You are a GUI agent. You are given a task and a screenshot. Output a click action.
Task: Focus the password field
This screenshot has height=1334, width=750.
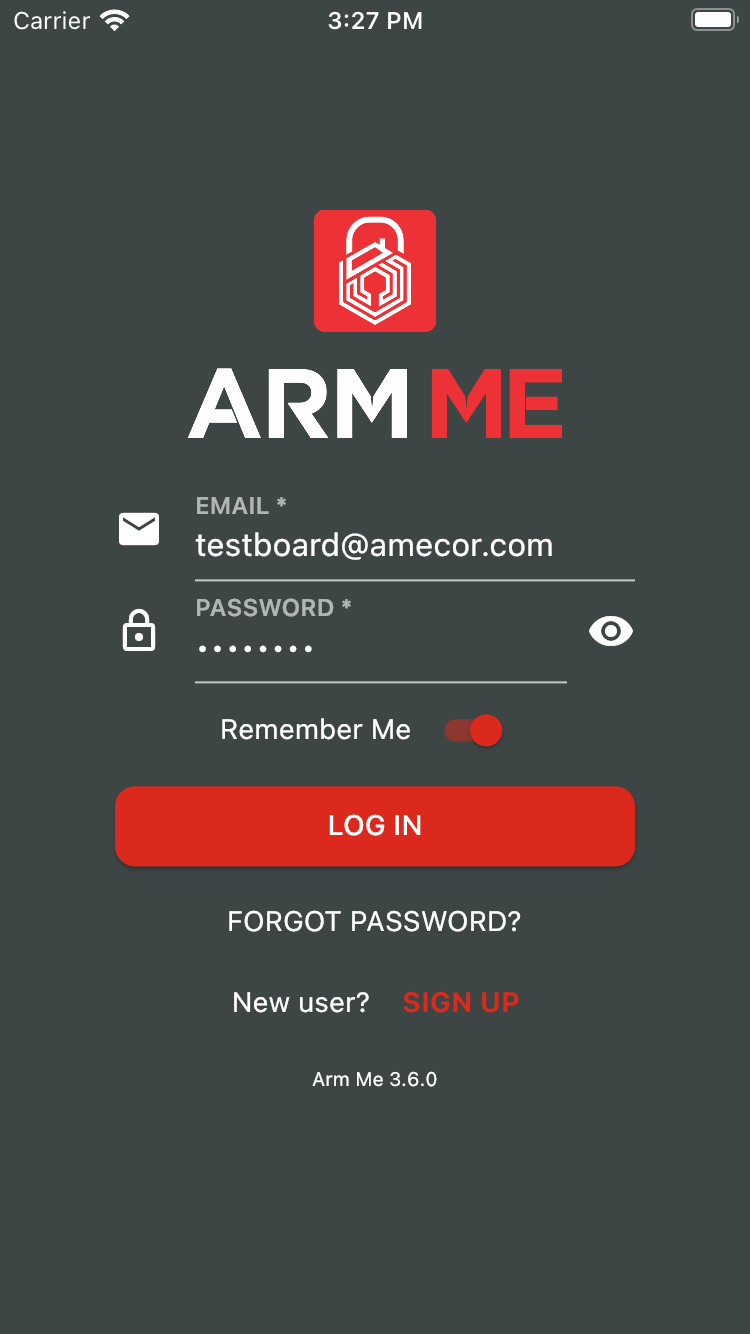[380, 649]
